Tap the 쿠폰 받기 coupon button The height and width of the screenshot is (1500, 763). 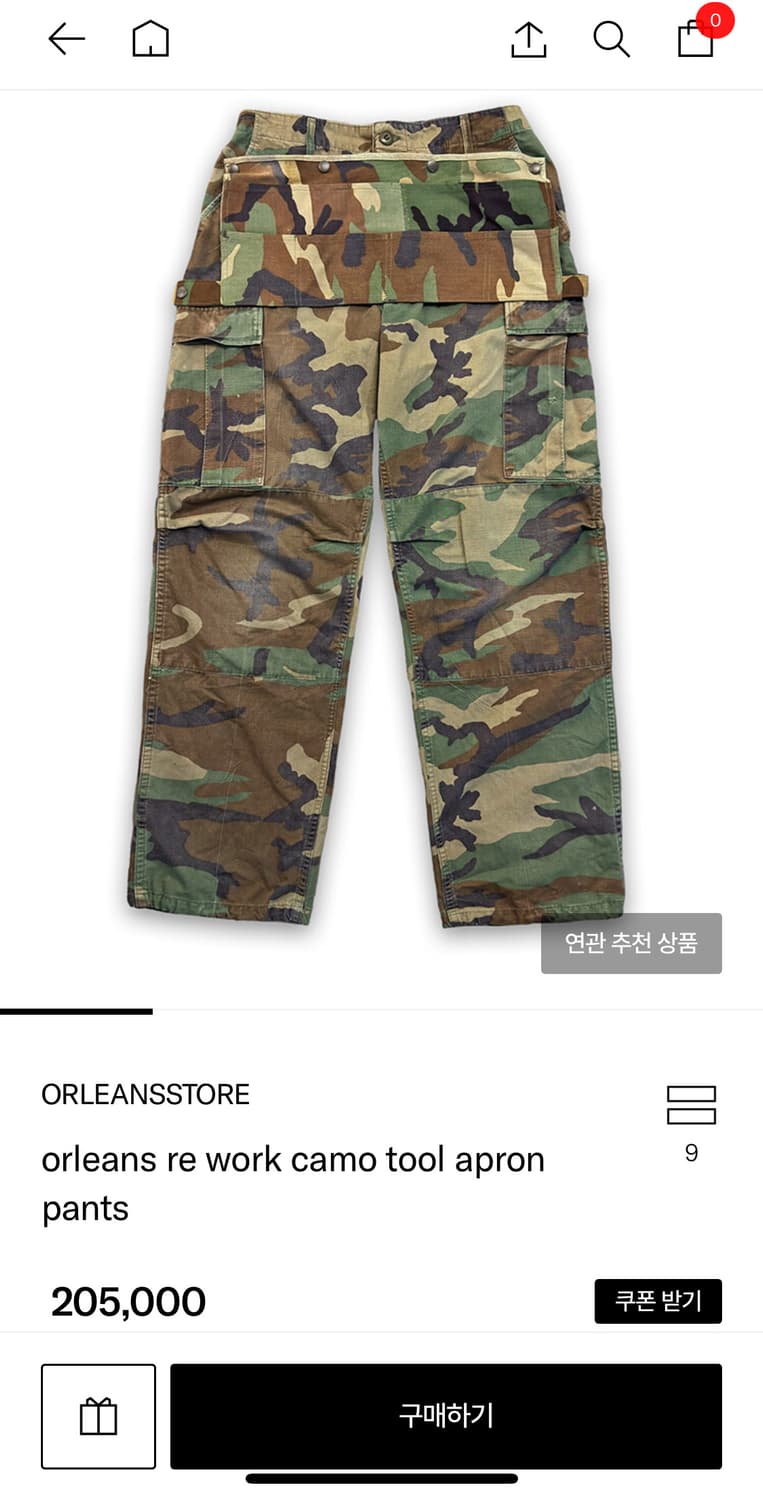pos(658,1301)
